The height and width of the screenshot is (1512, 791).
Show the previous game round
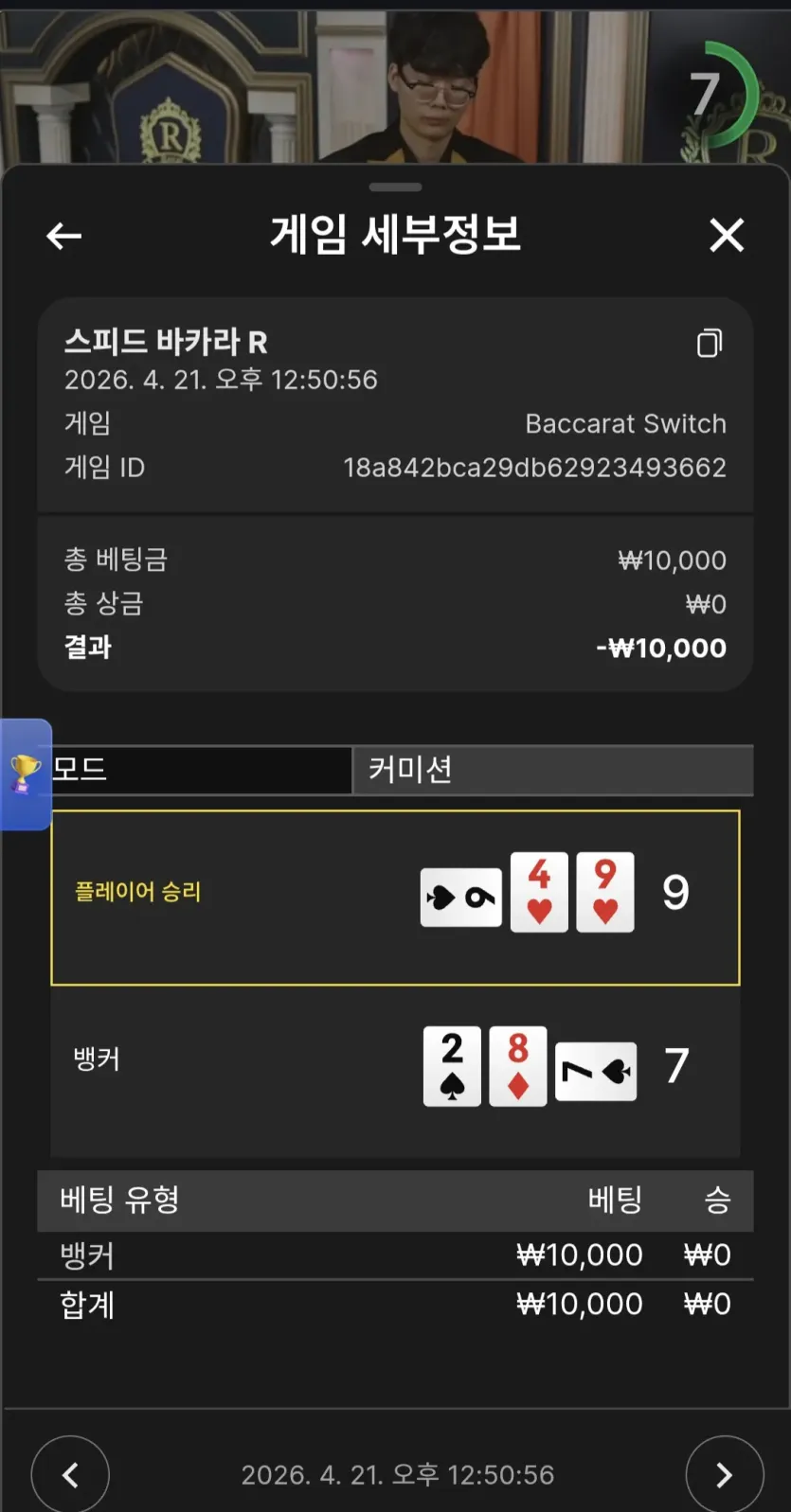(x=70, y=1474)
